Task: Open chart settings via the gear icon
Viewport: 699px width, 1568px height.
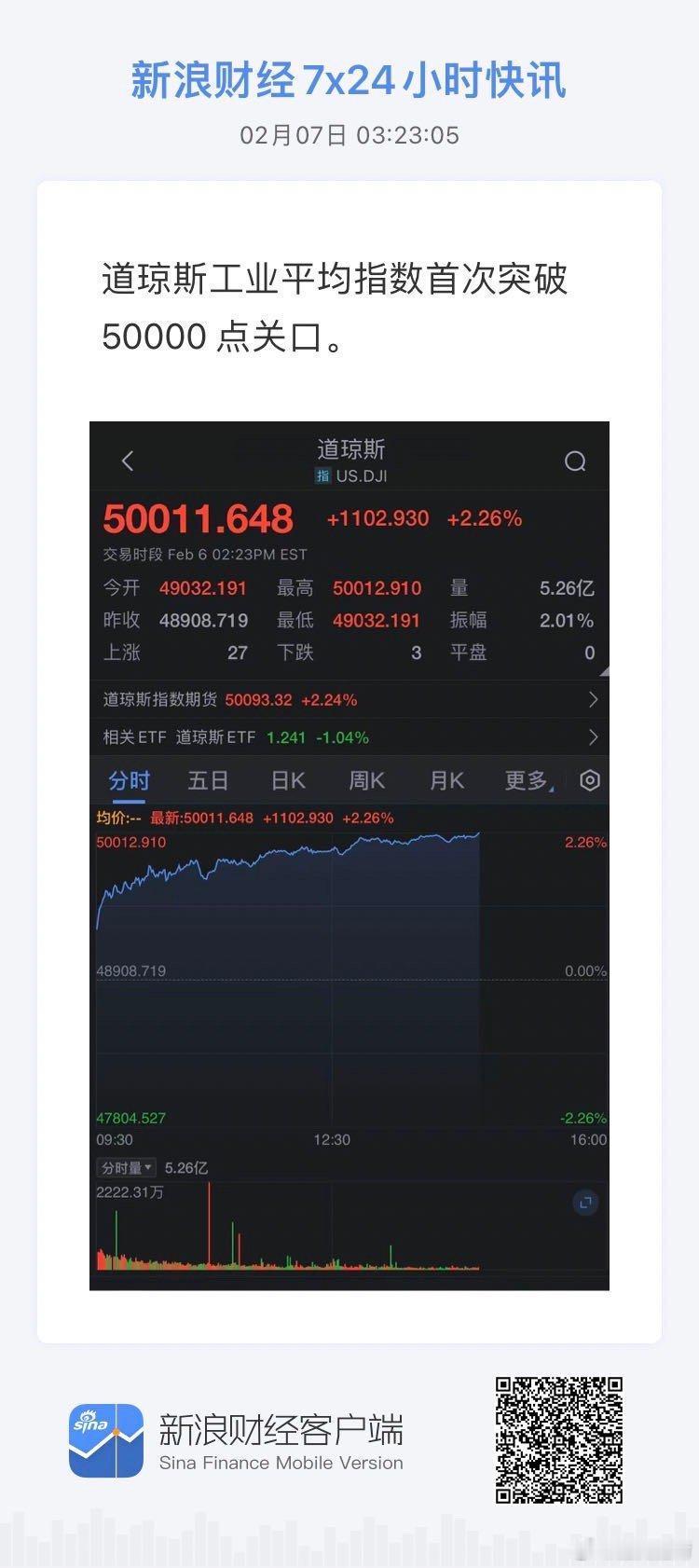Action: (588, 780)
